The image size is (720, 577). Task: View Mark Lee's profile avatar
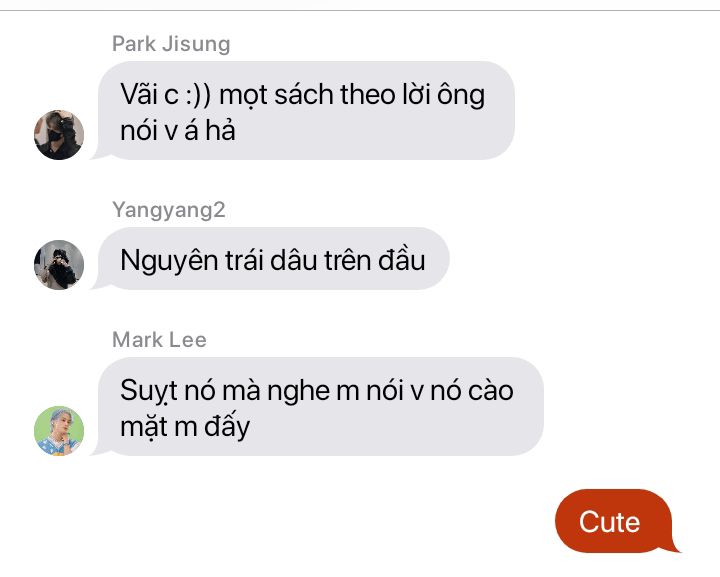coord(59,431)
